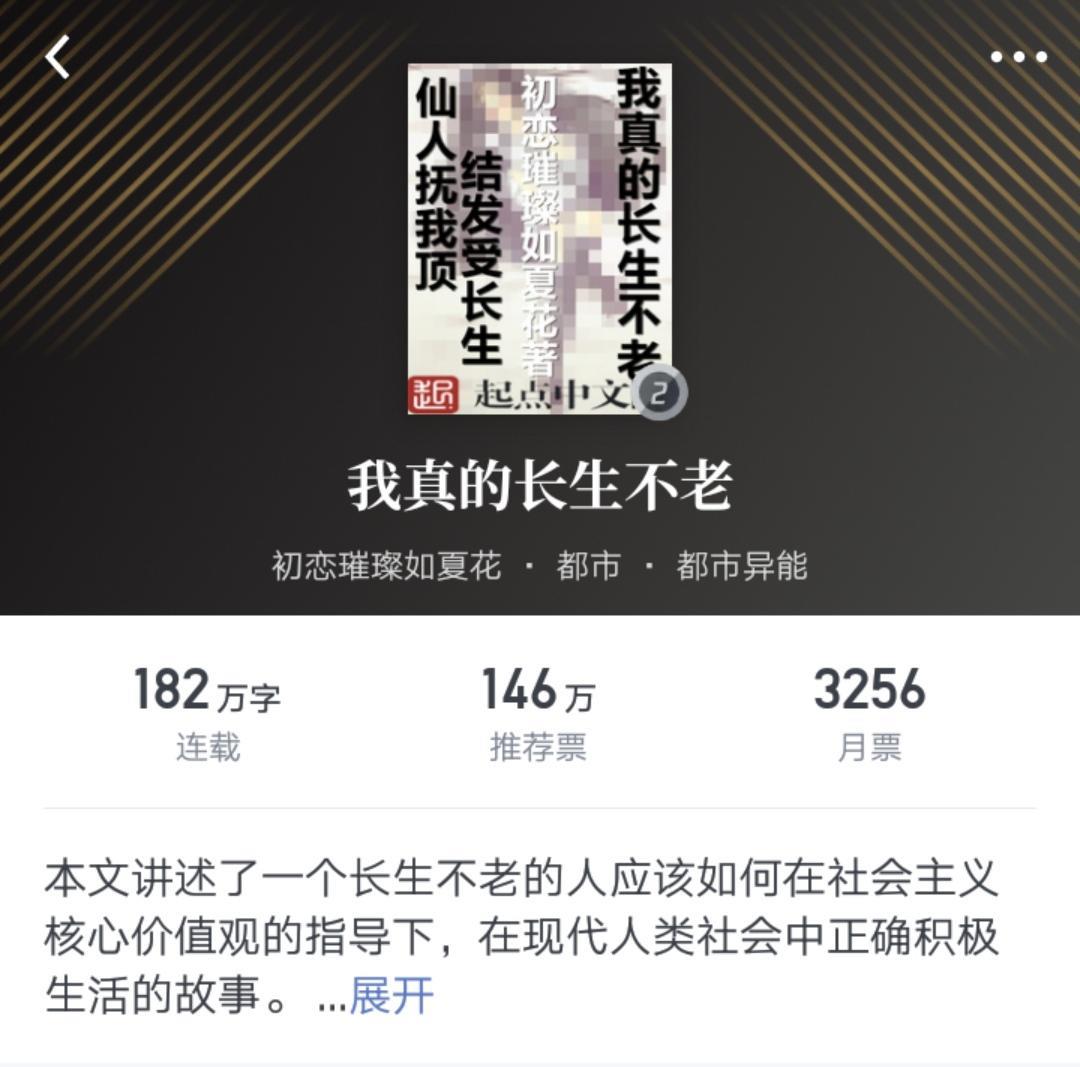
Task: Open the 都市异能 subcategory
Action: click(x=741, y=566)
